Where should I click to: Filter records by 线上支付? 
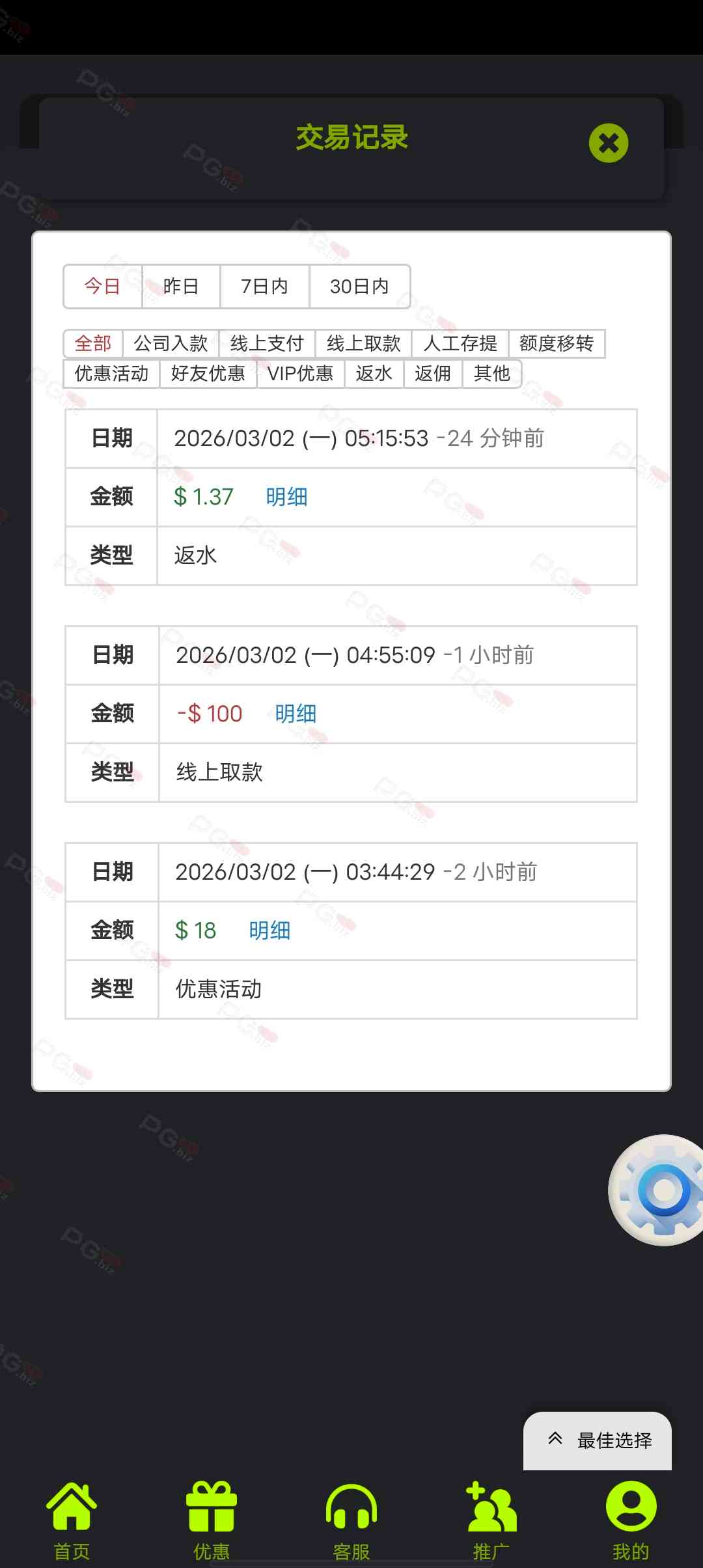[x=267, y=343]
